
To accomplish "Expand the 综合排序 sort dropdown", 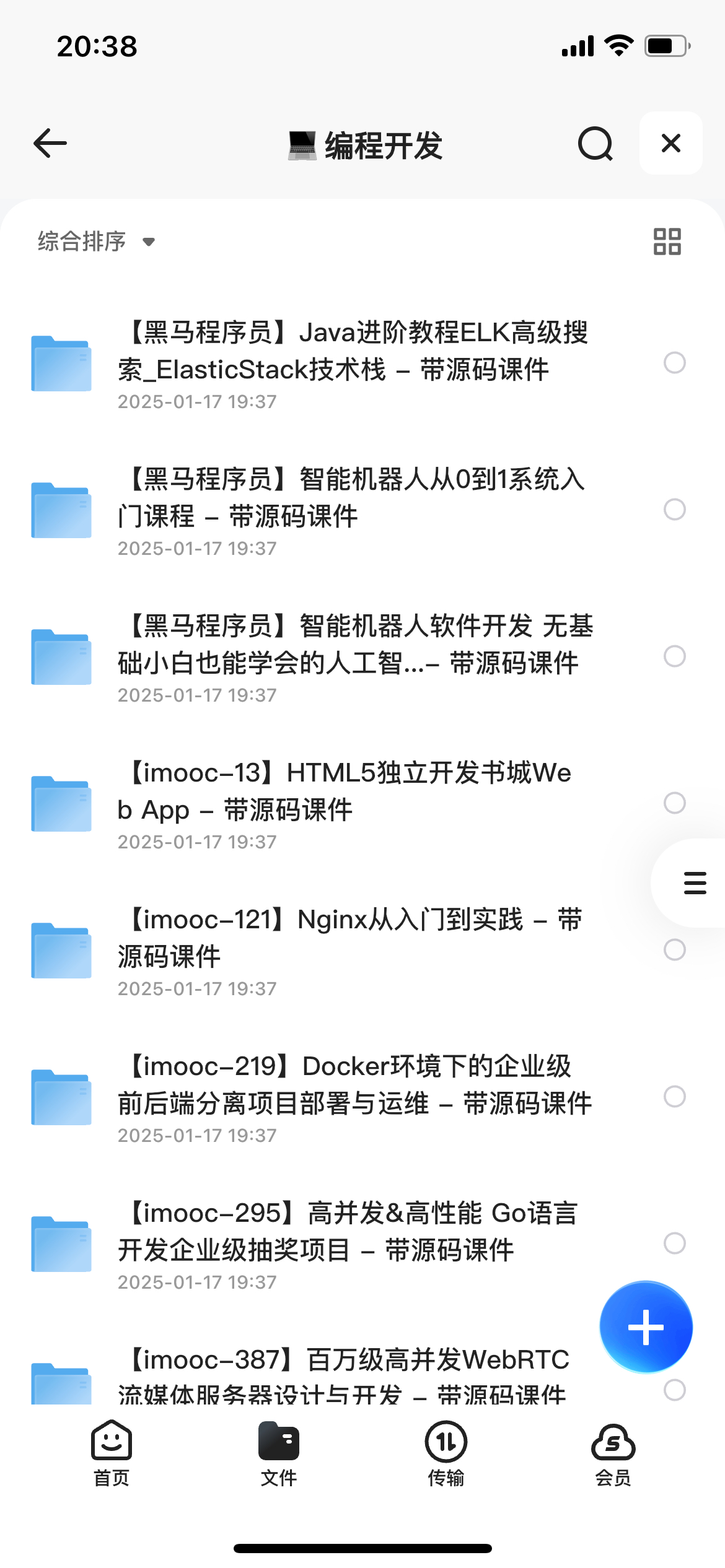I will click(x=97, y=241).
